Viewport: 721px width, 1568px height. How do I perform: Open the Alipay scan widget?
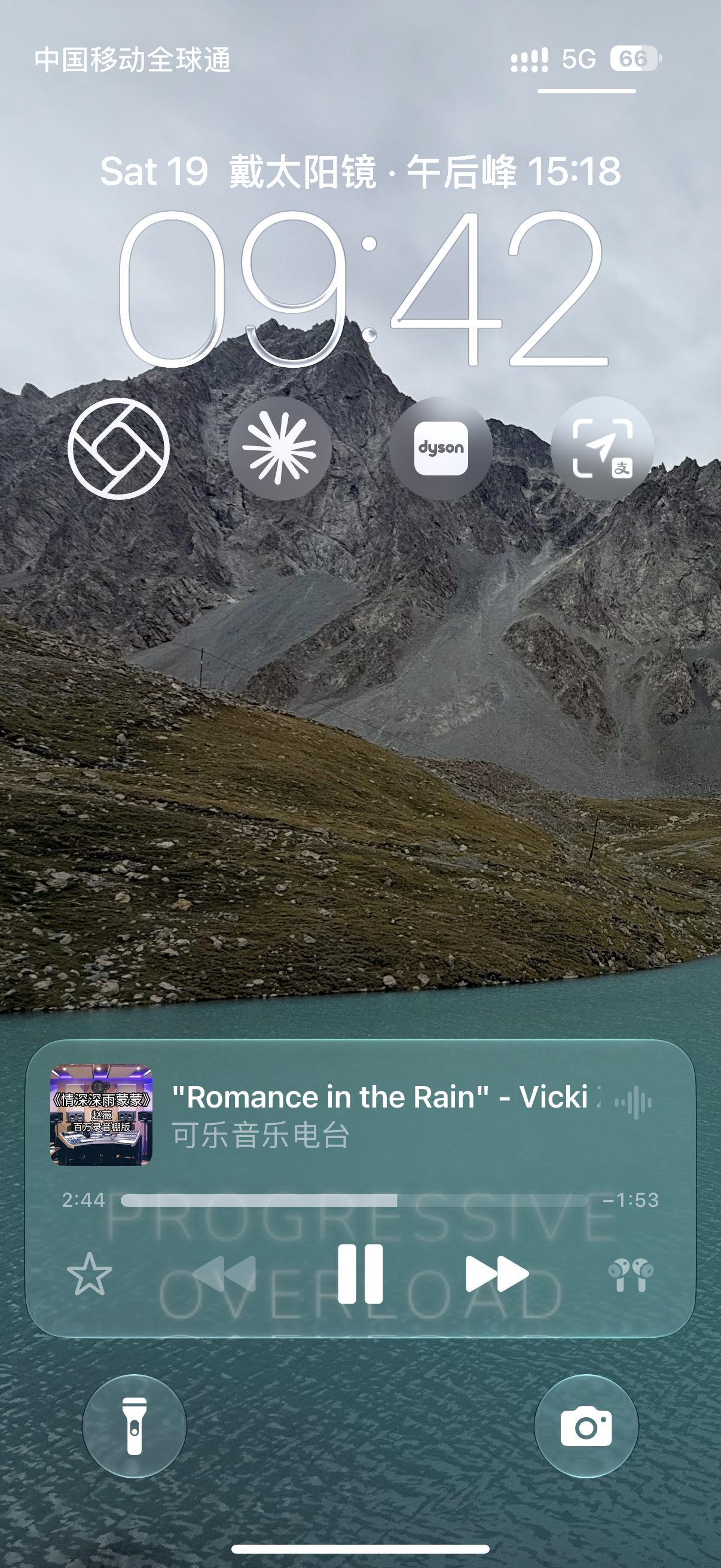coord(603,449)
